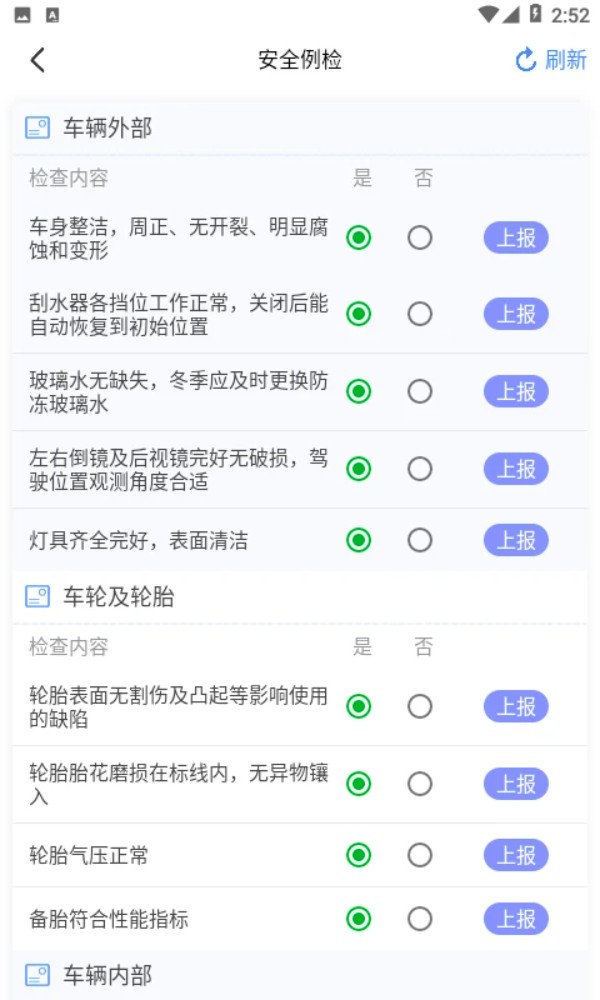600x1000 pixels.
Task: Tap 上报 for 刮水器 item
Action: pos(516,314)
